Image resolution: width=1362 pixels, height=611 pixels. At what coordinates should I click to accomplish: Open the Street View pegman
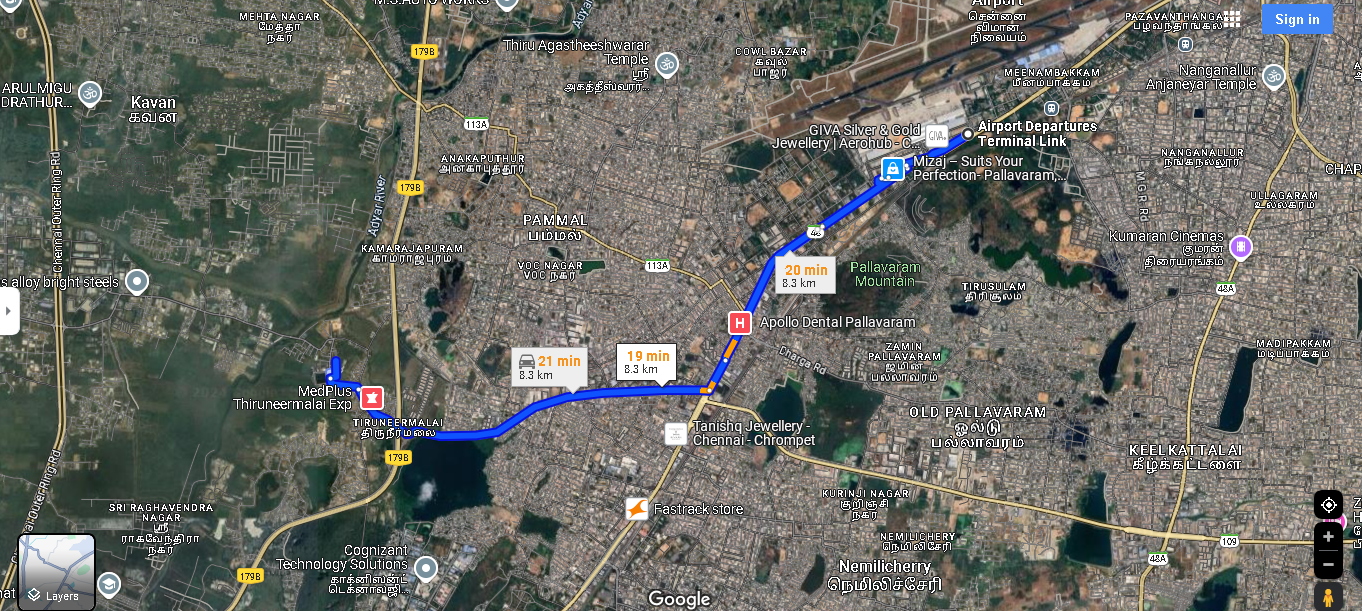pos(1328,597)
